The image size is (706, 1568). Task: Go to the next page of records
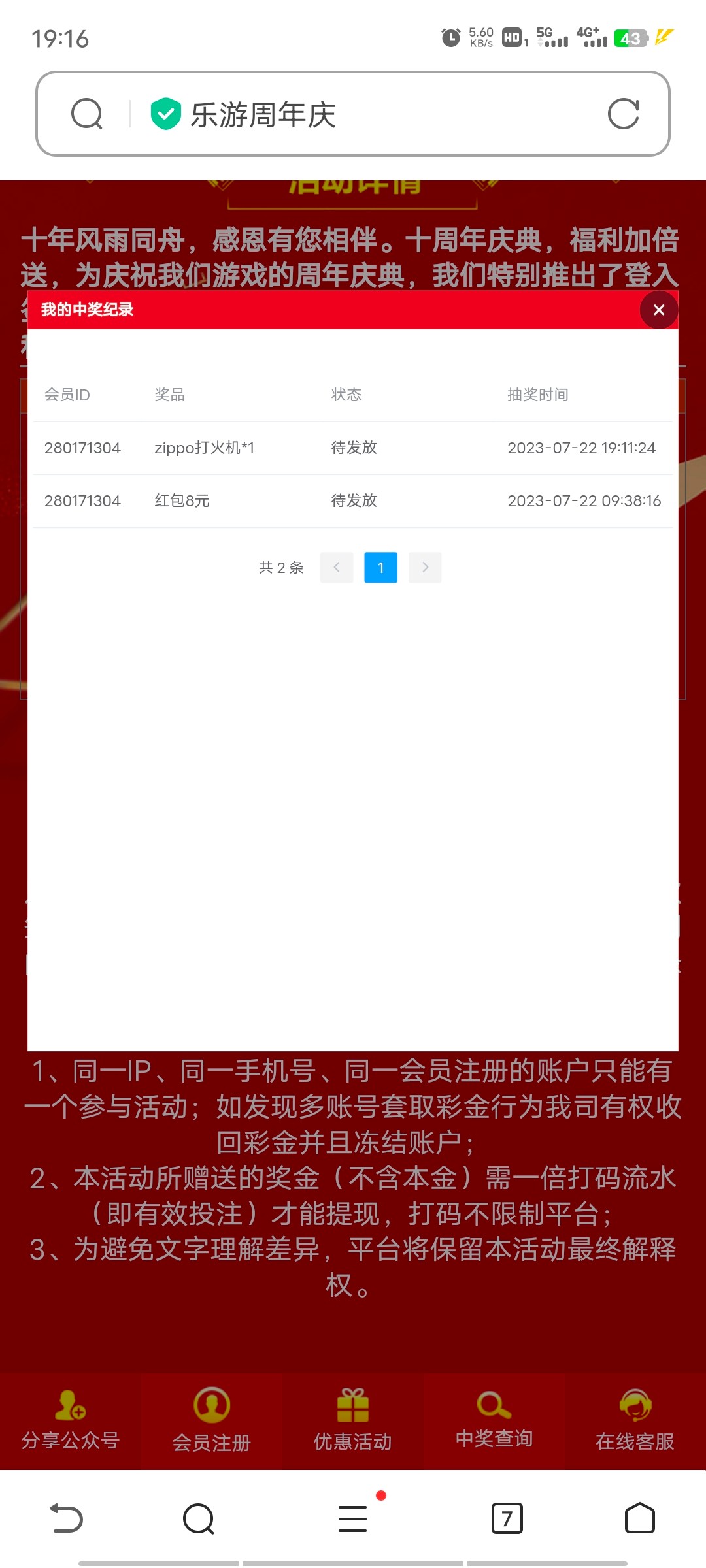[425, 567]
